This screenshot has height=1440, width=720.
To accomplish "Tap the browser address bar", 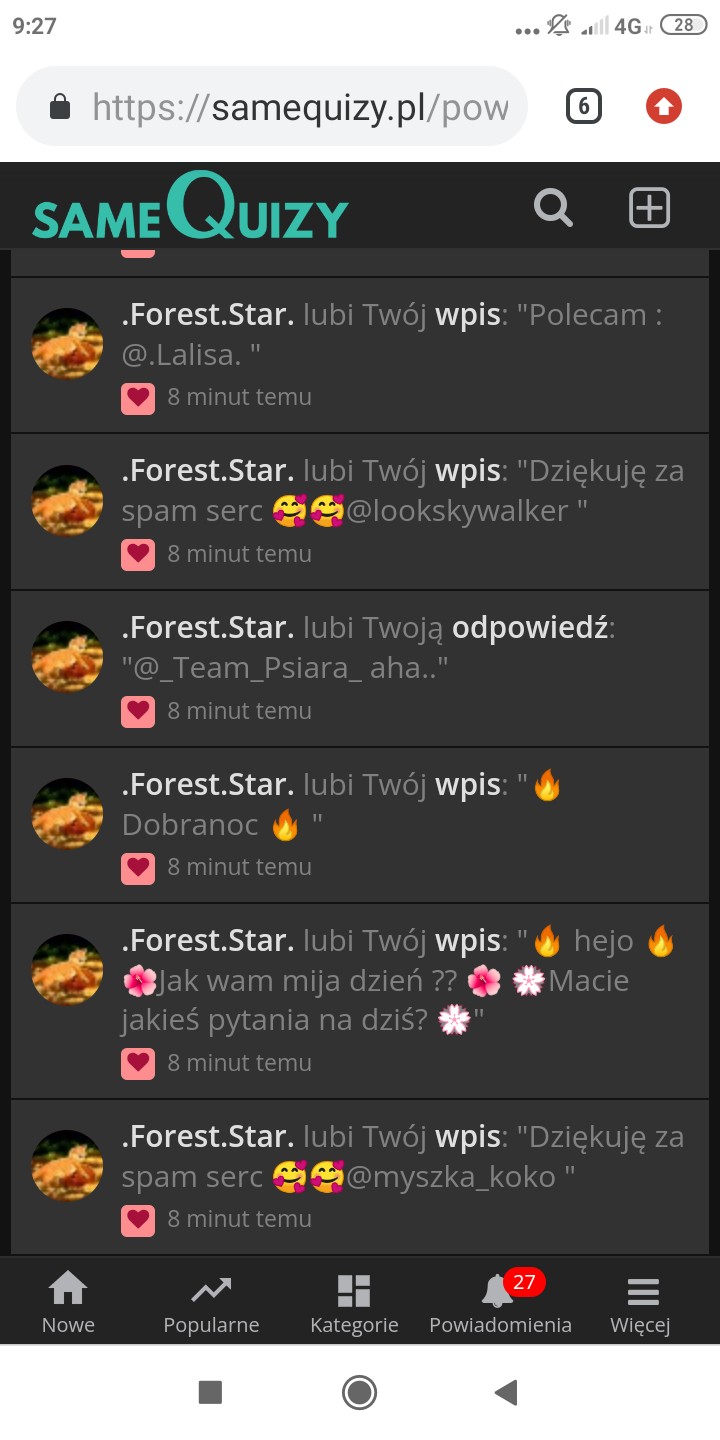I will 272,106.
